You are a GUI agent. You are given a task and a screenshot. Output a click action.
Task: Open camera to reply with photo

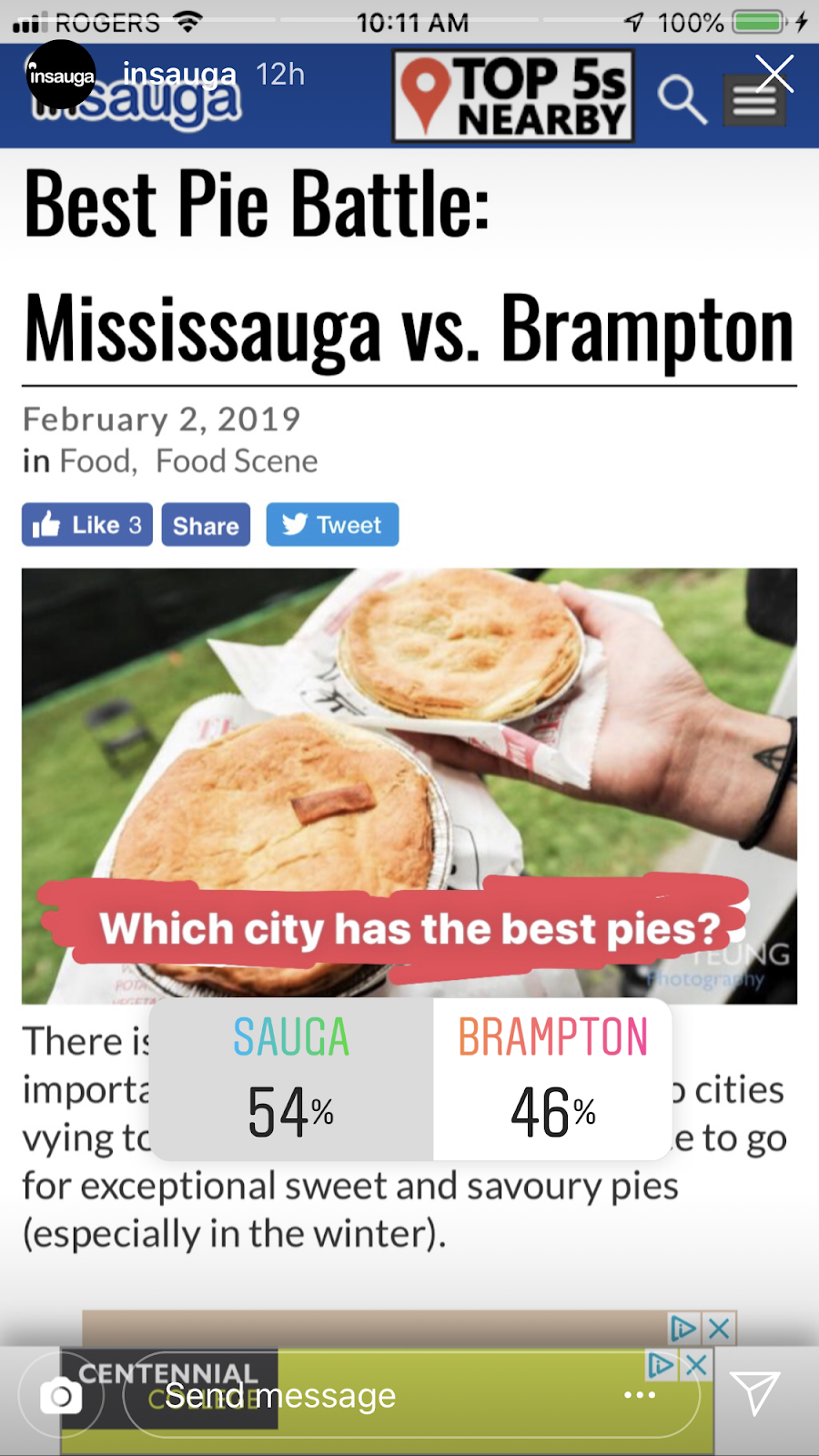click(61, 1395)
